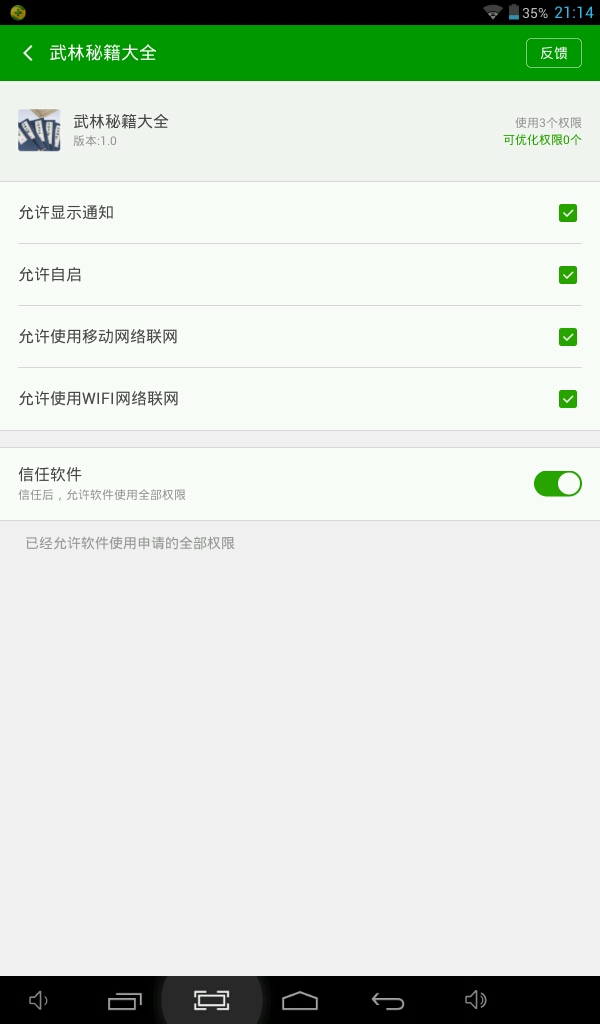Screen dimensions: 600x1024
Task: Go back using the top-left arrow
Action: 28,53
